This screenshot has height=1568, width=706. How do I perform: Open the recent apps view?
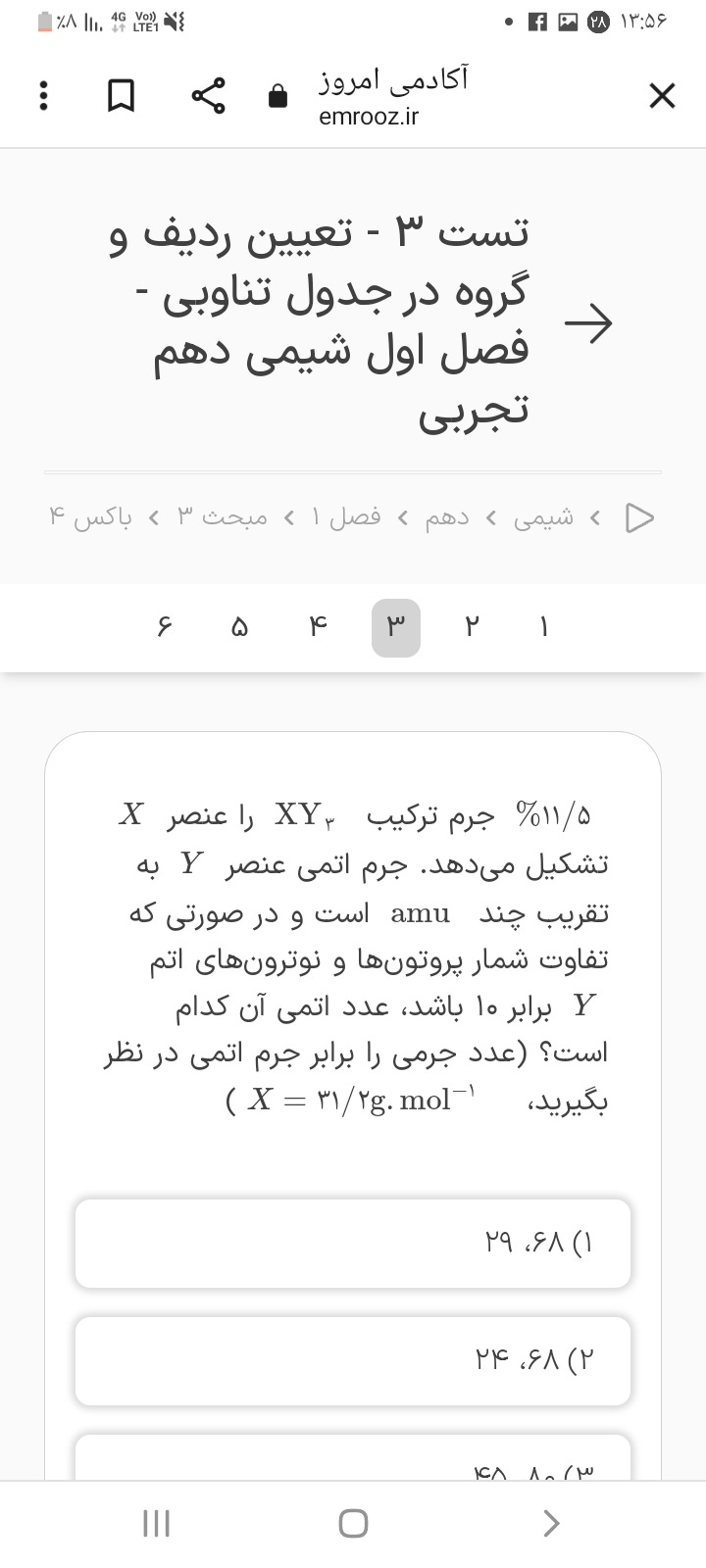click(x=156, y=1523)
